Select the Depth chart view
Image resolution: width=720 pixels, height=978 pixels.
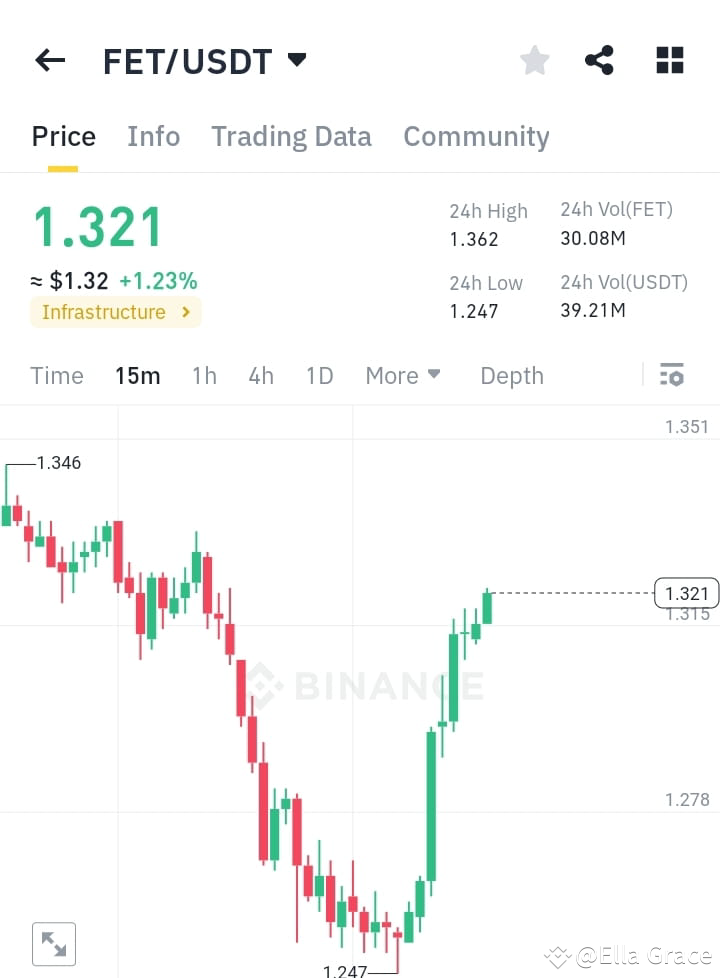pyautogui.click(x=511, y=376)
